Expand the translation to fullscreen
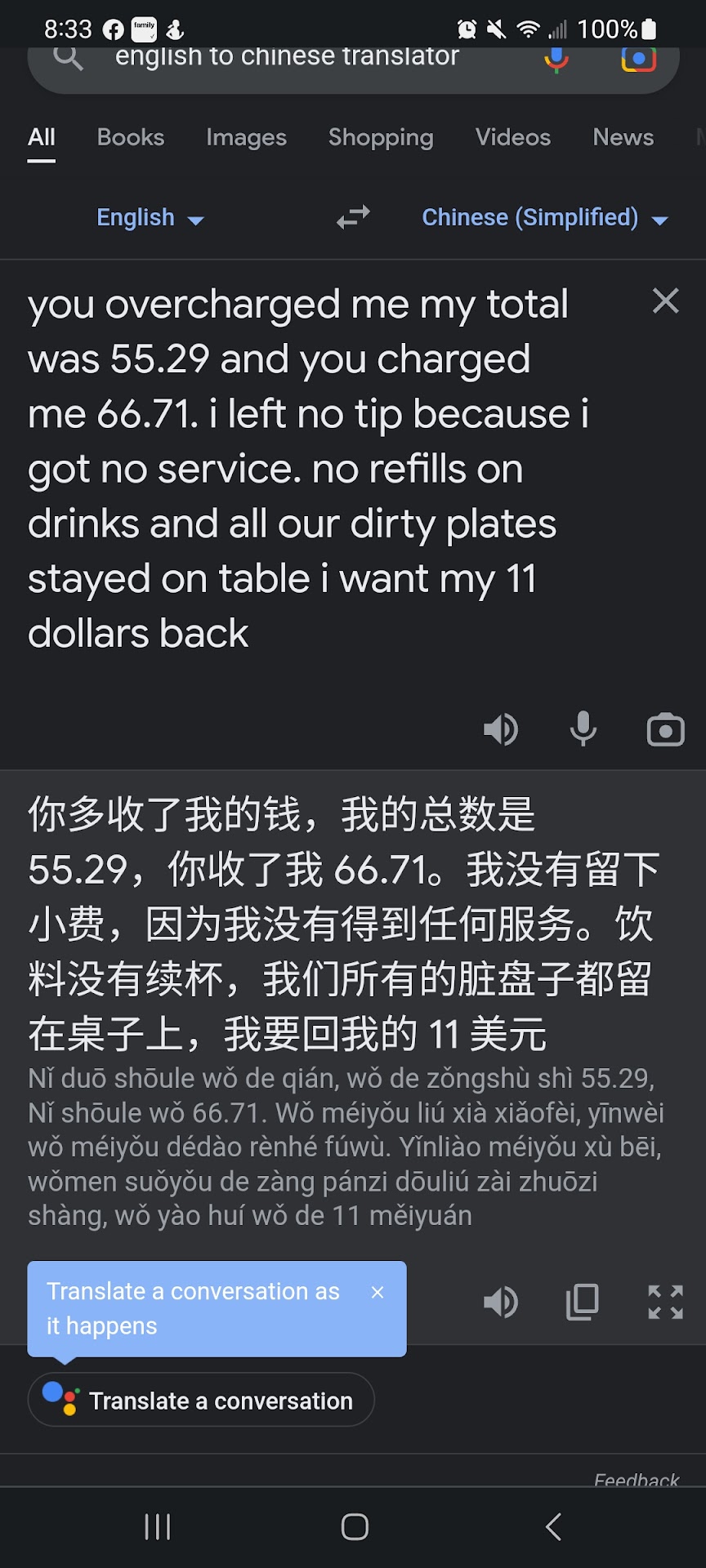Image resolution: width=706 pixels, height=1568 pixels. 664,1303
